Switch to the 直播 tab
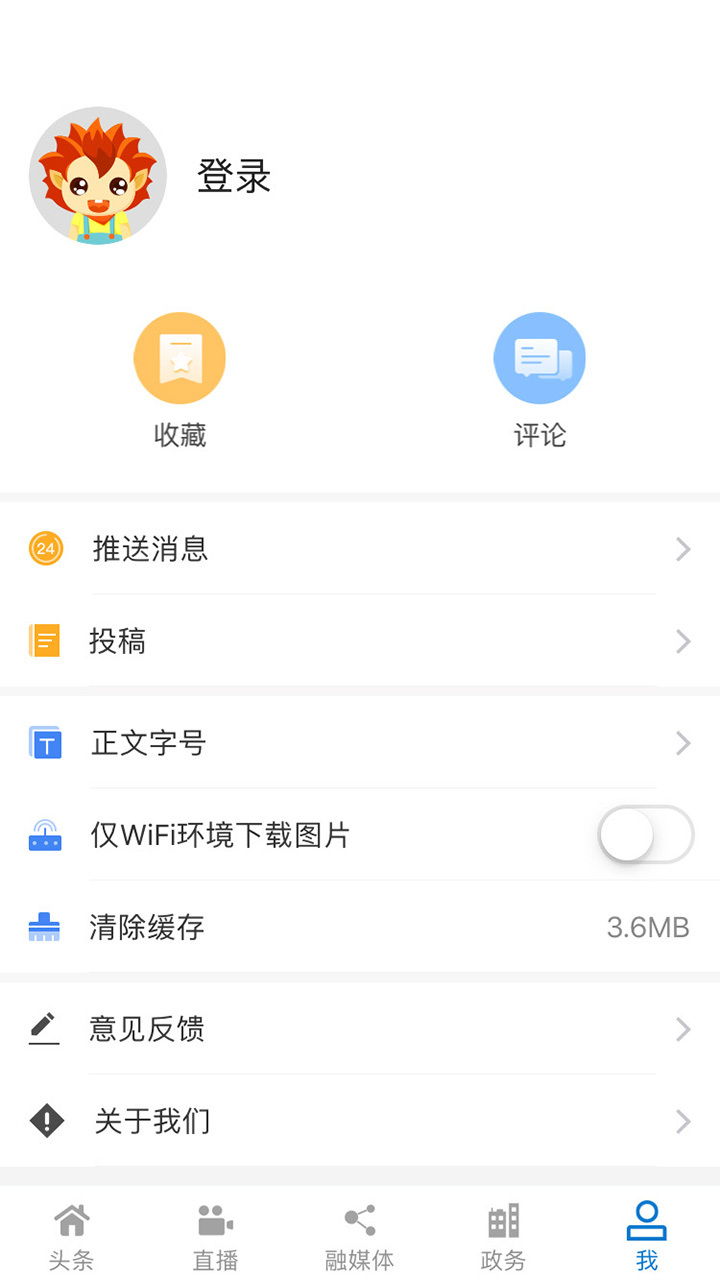The image size is (720, 1280). click(x=214, y=1235)
